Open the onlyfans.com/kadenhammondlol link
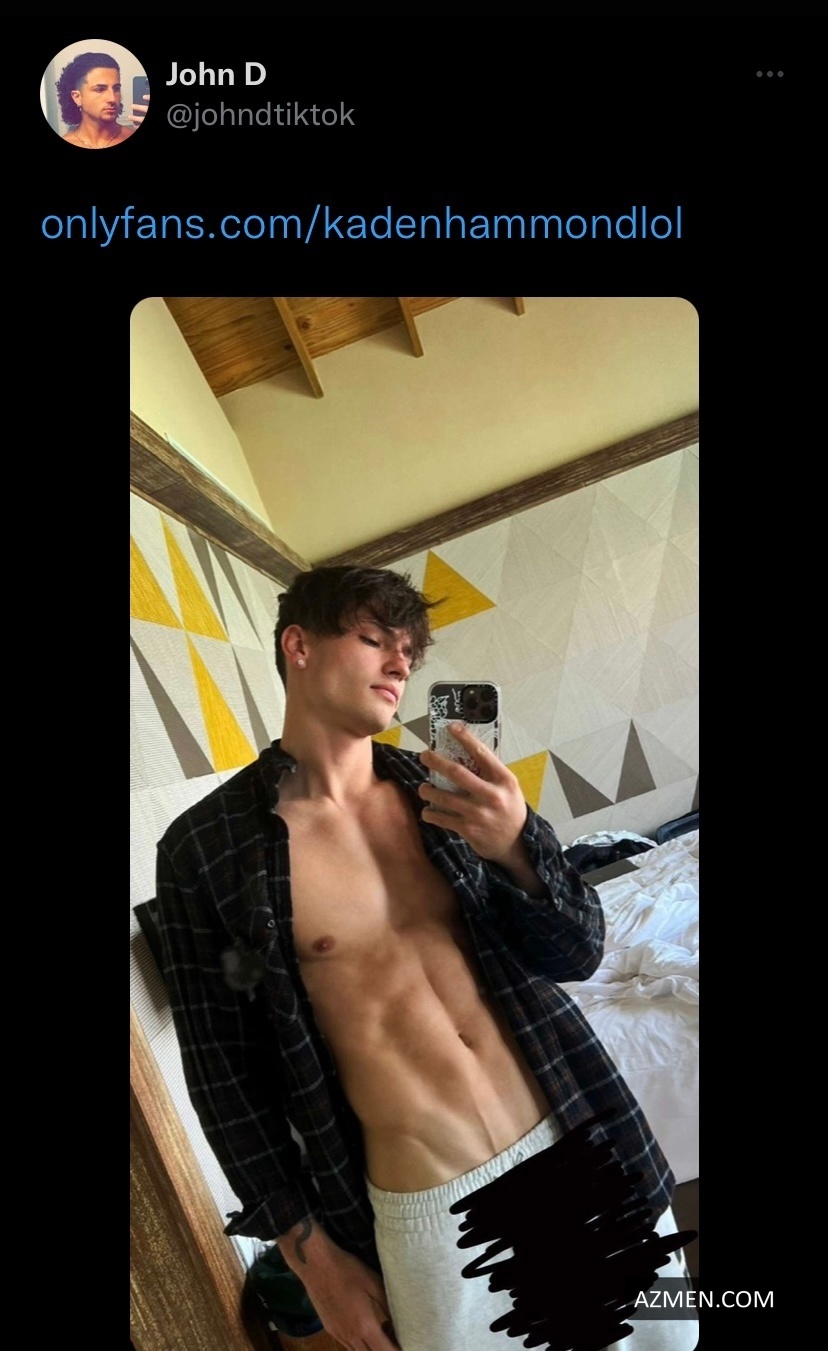The height and width of the screenshot is (1351, 828). pyautogui.click(x=361, y=224)
